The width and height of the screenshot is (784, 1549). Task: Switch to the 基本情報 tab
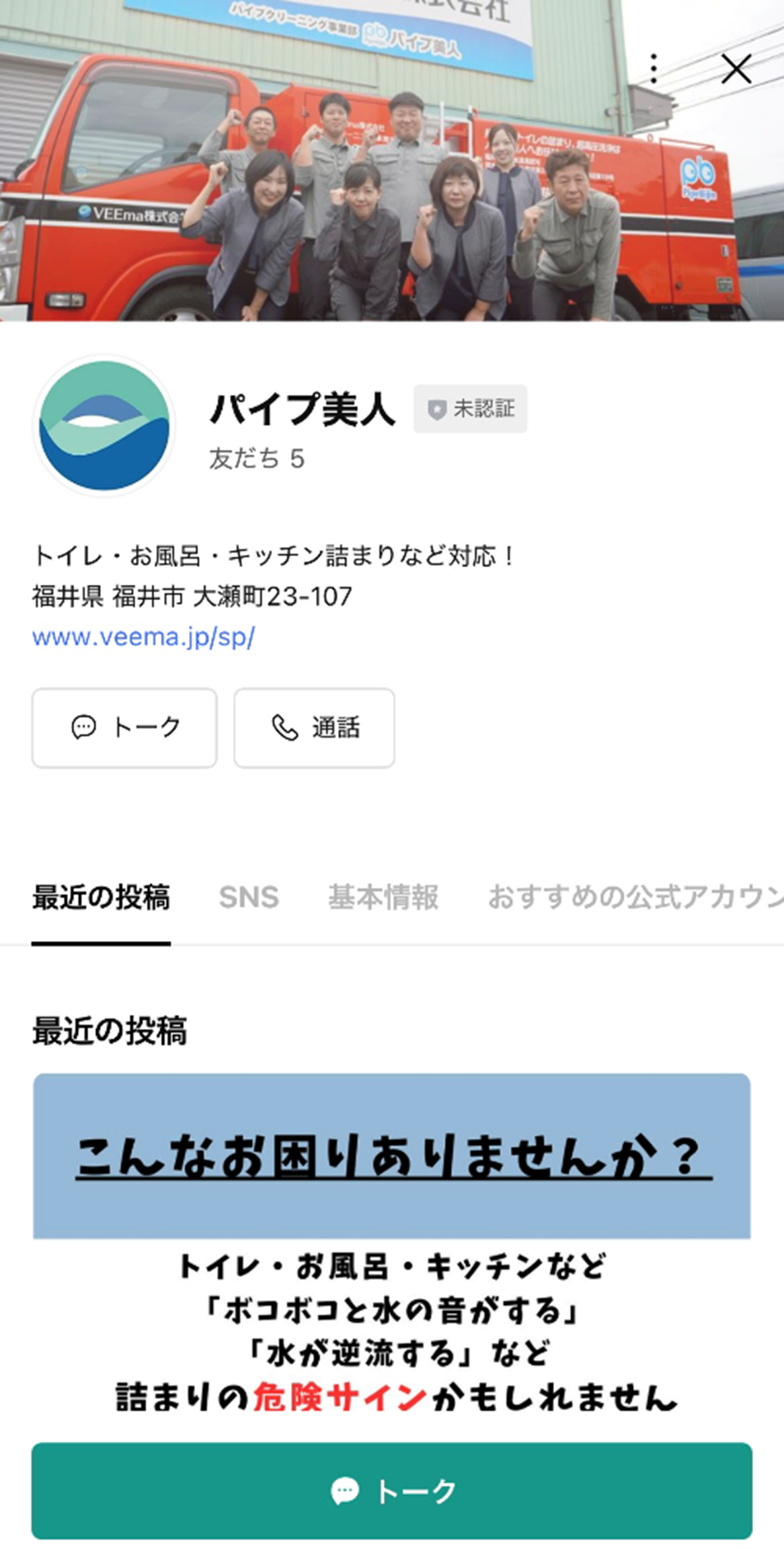coord(383,897)
